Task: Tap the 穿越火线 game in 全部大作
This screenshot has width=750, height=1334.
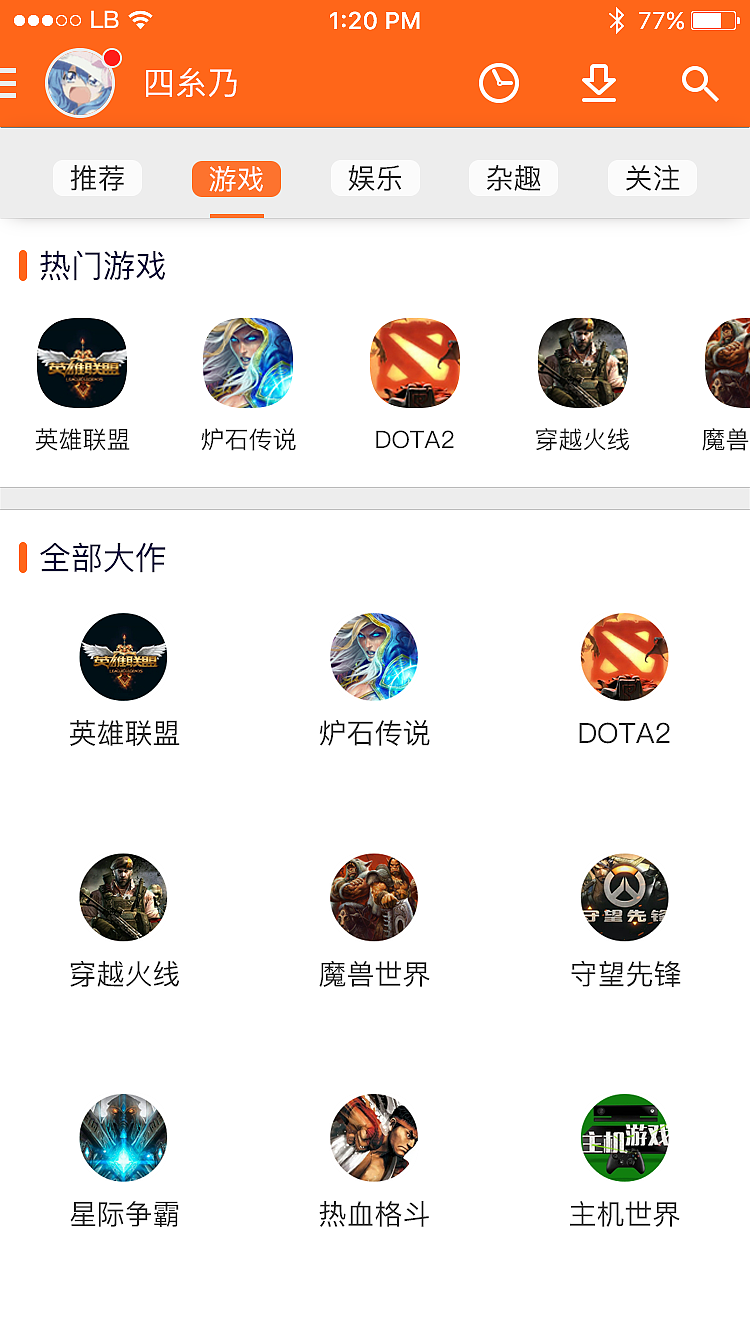Action: tap(124, 897)
